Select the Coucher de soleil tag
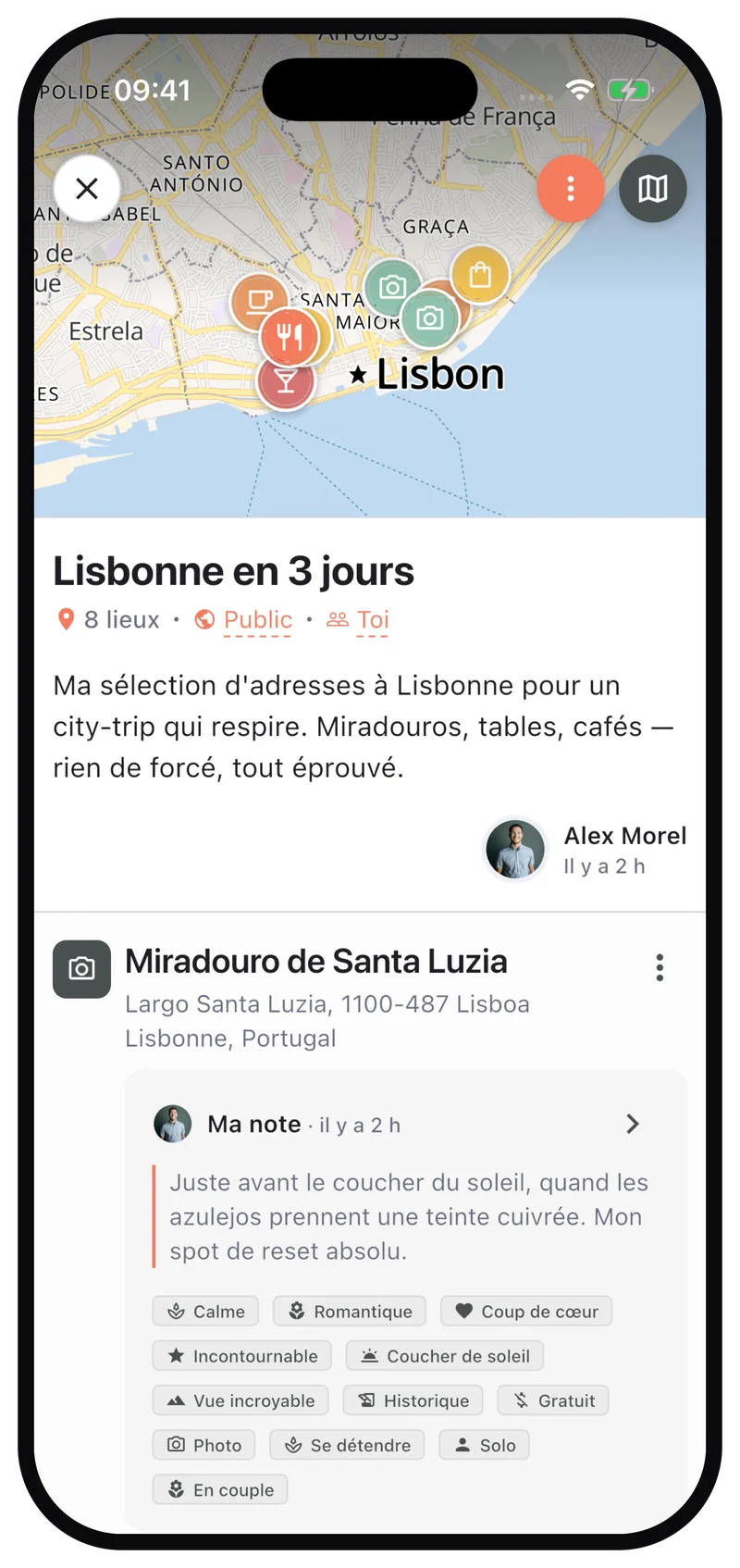The width and height of the screenshot is (740, 1568). tap(444, 1355)
